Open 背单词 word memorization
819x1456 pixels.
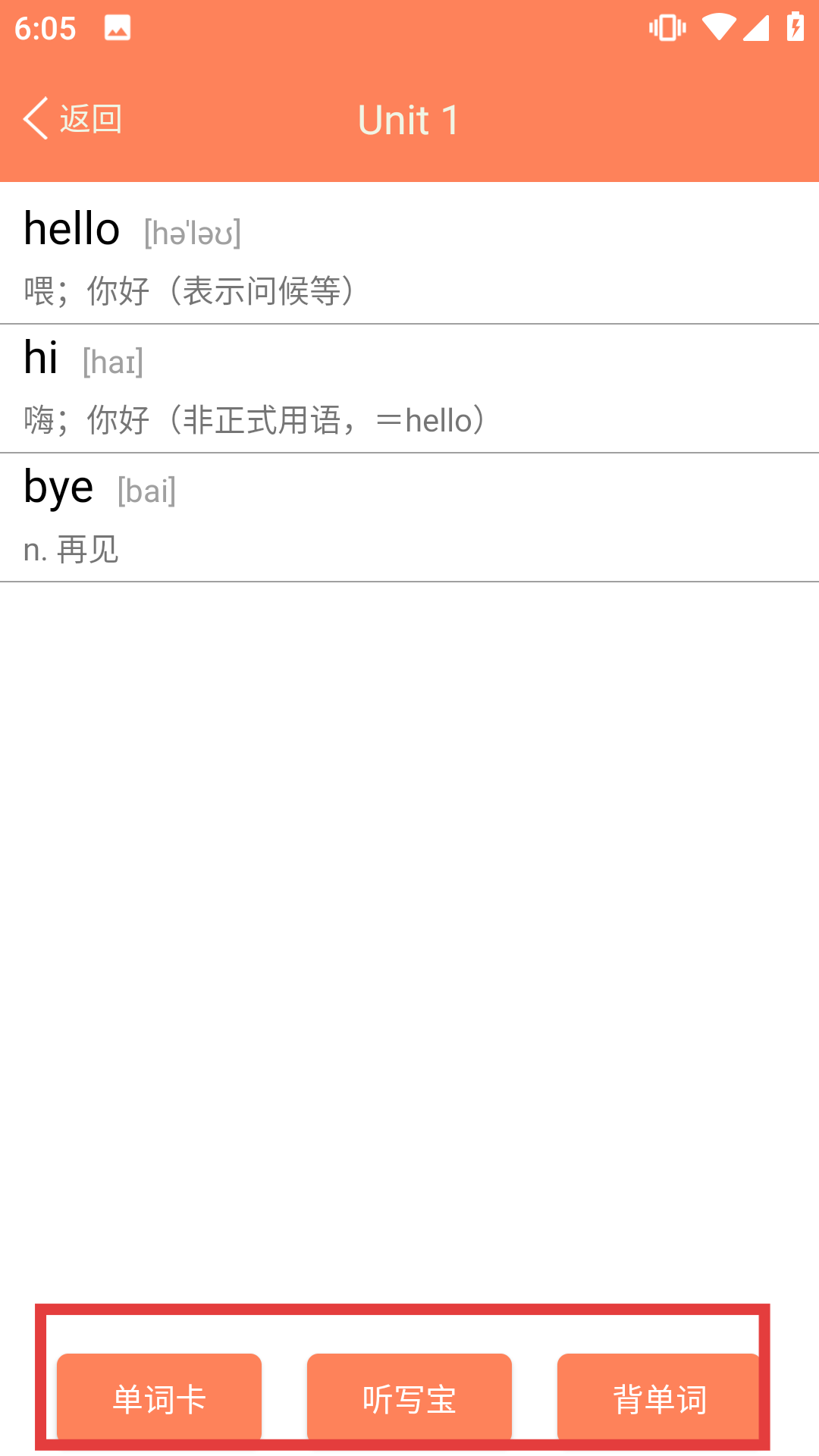pos(658,1398)
